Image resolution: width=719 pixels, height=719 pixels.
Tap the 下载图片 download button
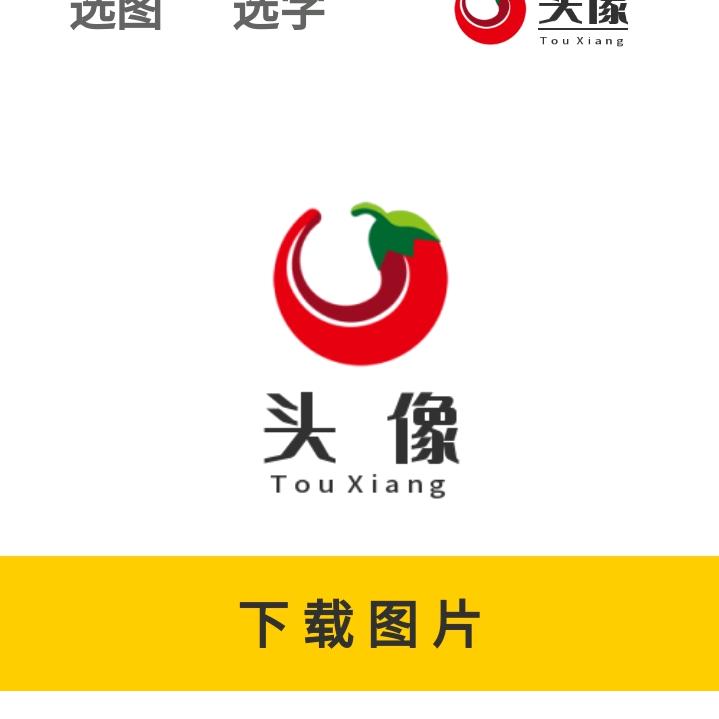360,623
